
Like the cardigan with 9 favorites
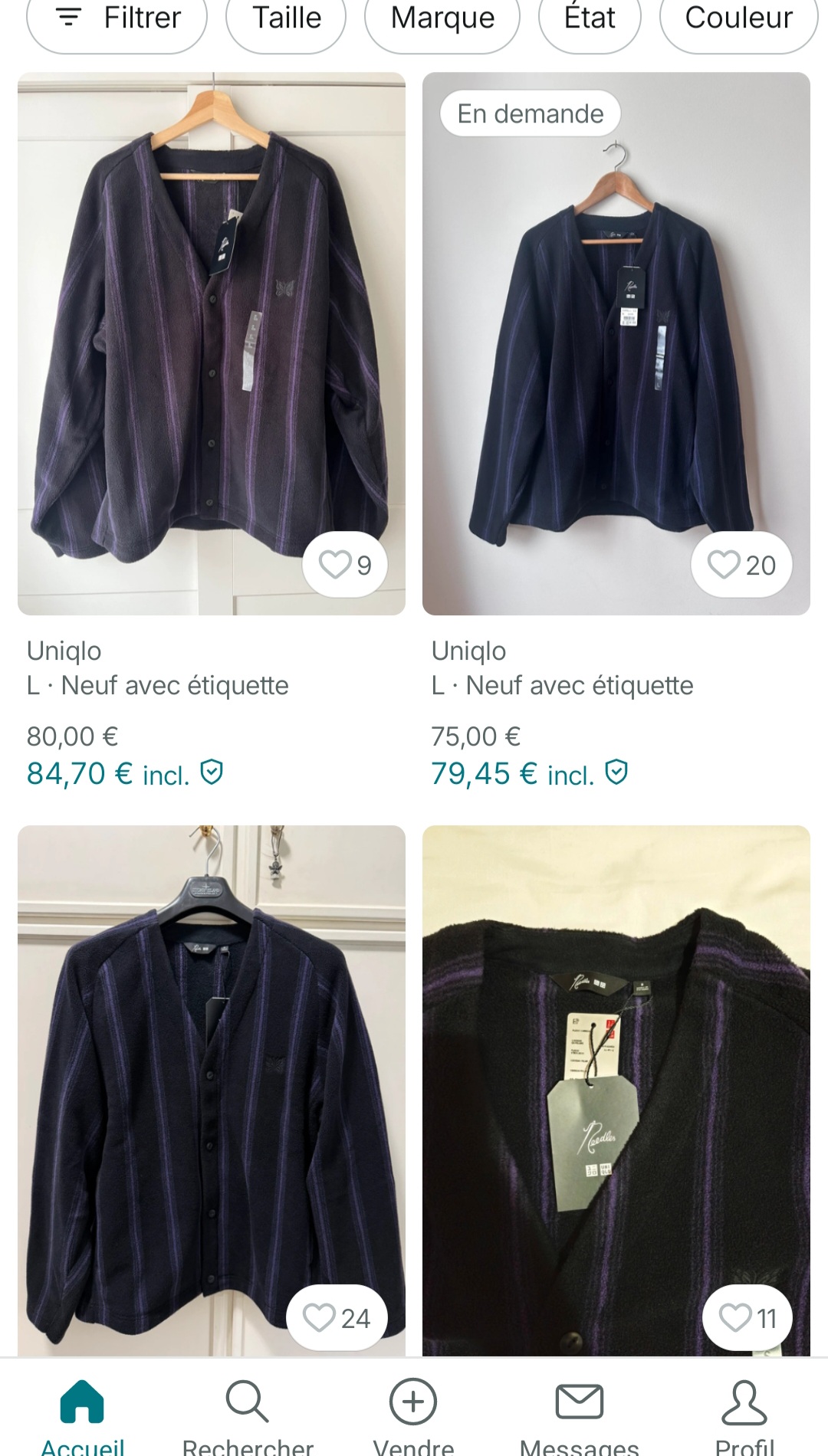345,566
